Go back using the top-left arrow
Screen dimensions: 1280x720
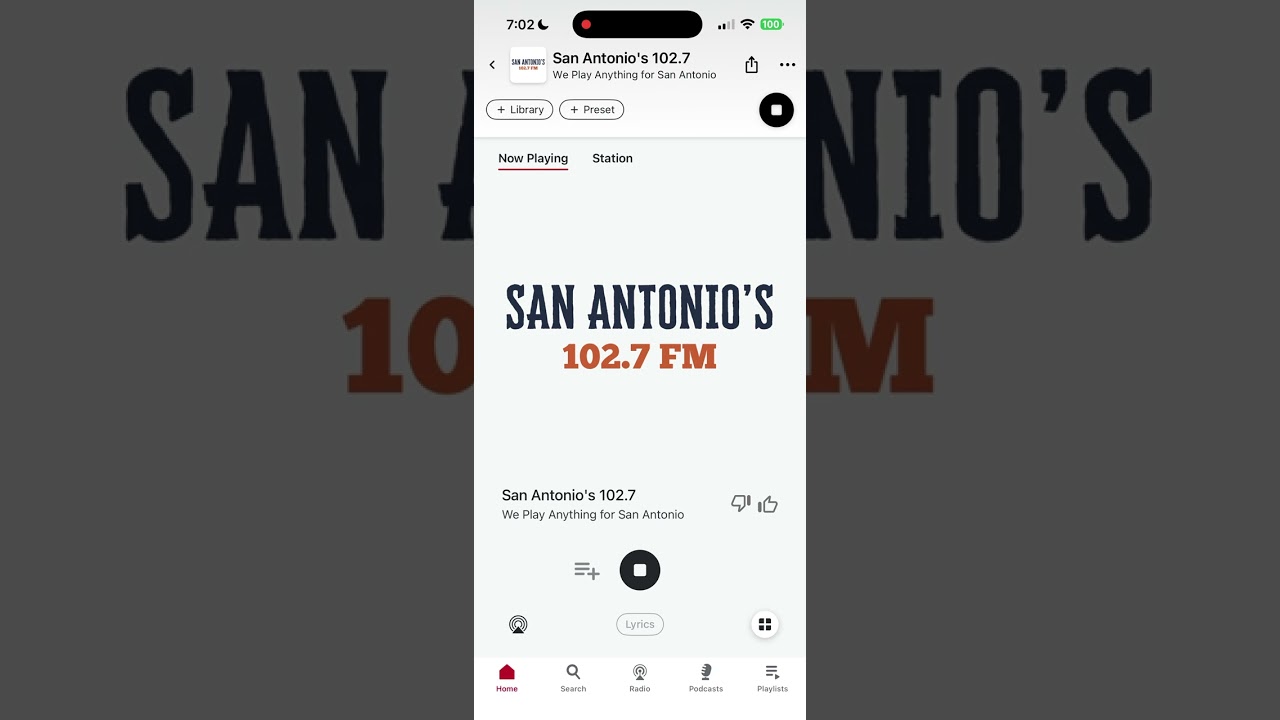click(x=492, y=65)
